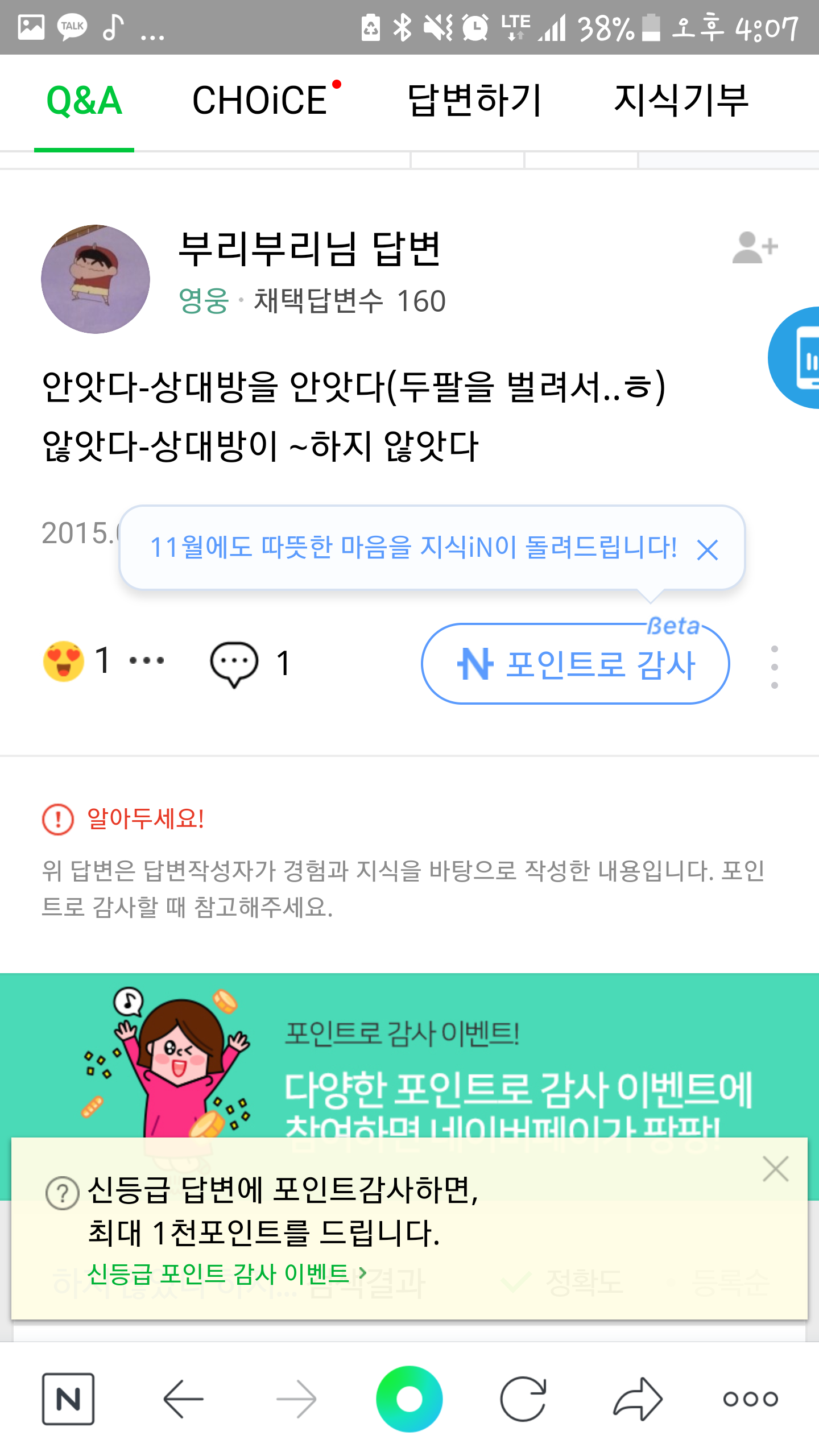The image size is (819, 1456).
Task: Tap the green circle search button
Action: click(409, 1399)
